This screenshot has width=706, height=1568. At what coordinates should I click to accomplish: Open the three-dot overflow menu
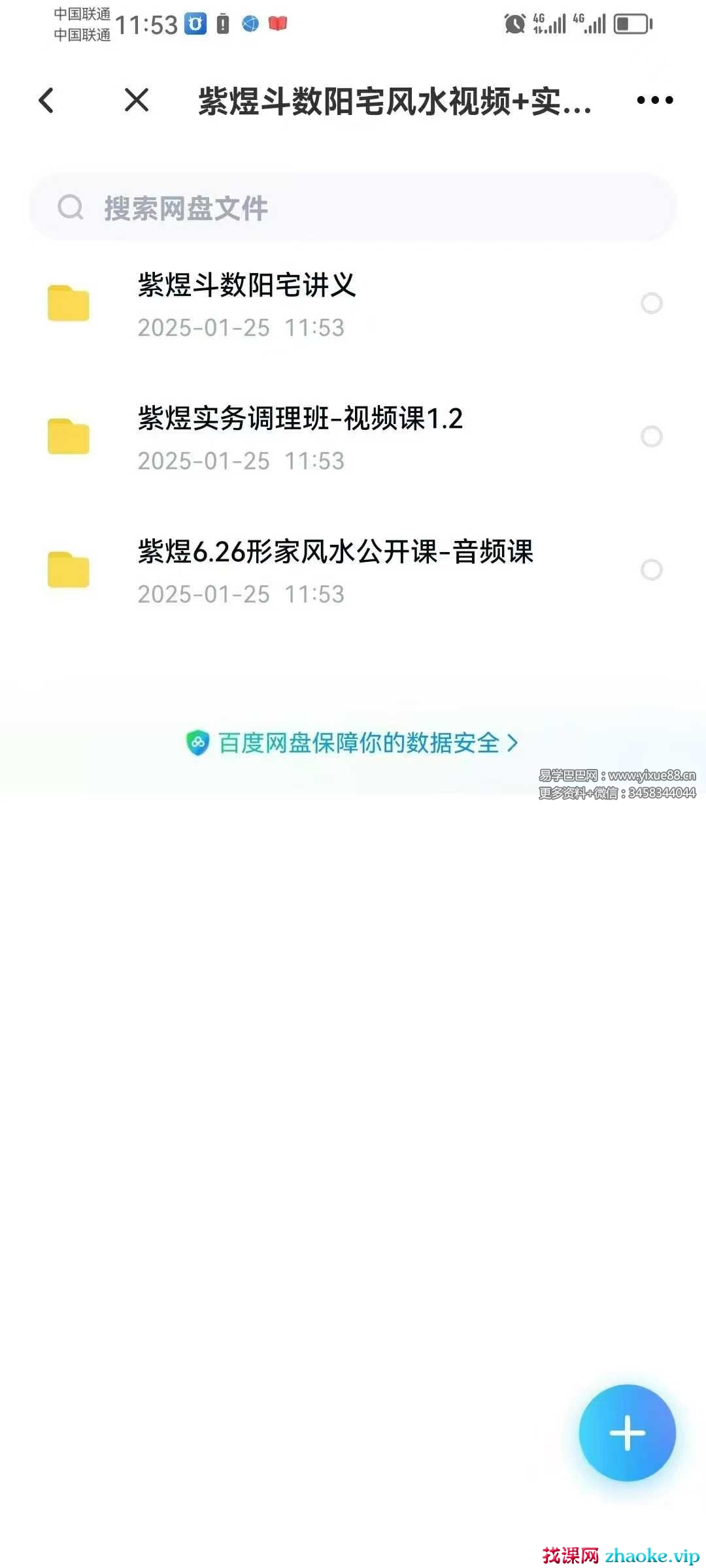coord(654,101)
